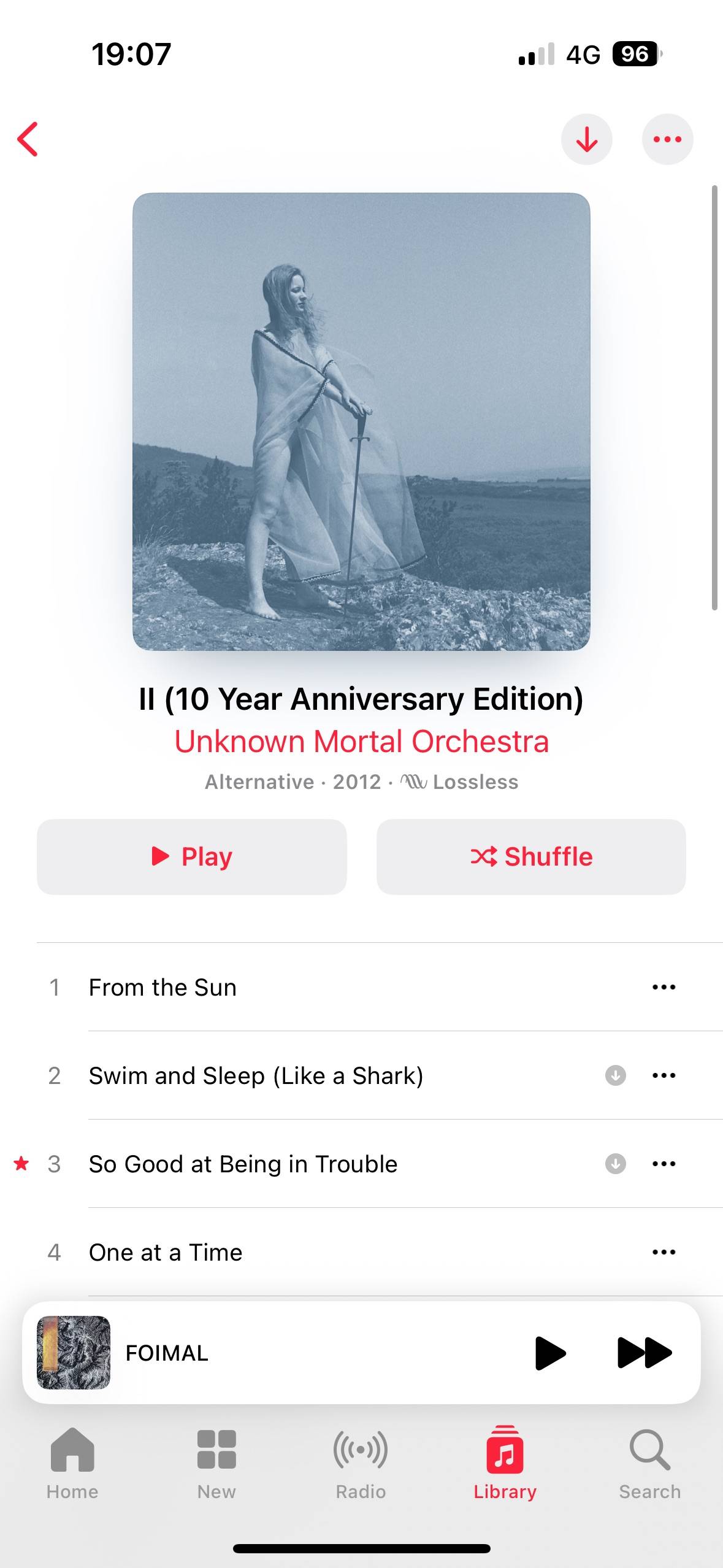Play the album

192,856
